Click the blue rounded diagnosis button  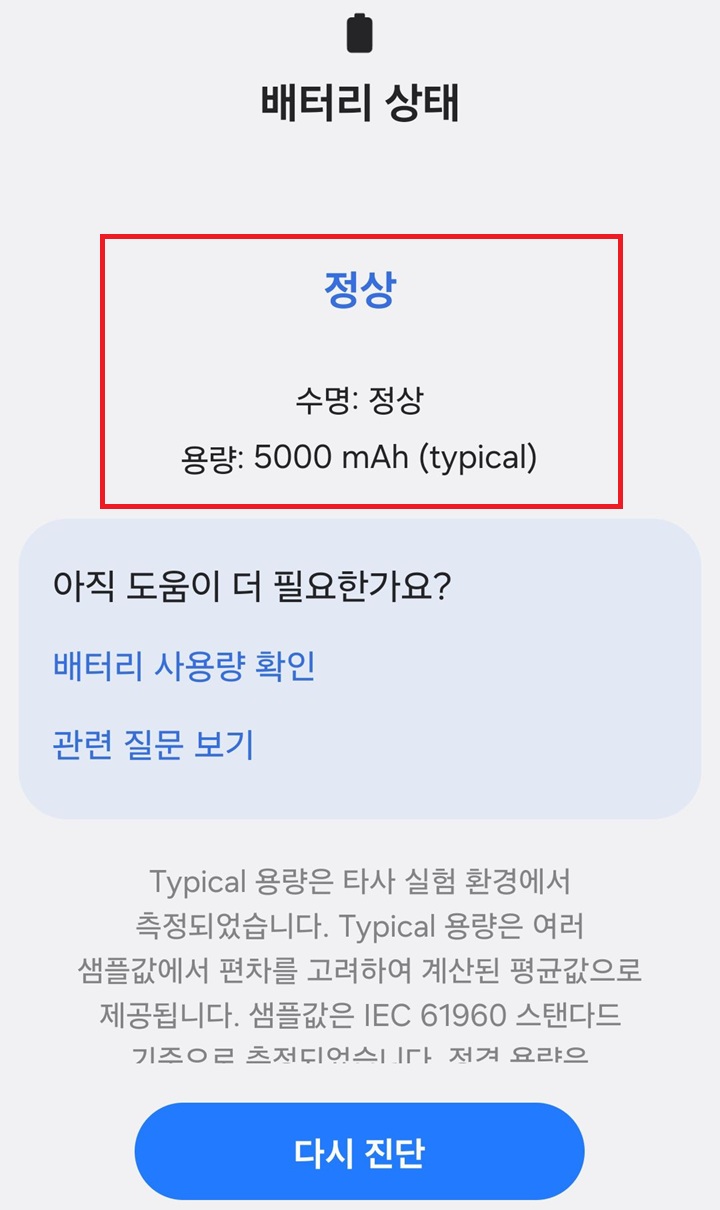pos(360,1150)
